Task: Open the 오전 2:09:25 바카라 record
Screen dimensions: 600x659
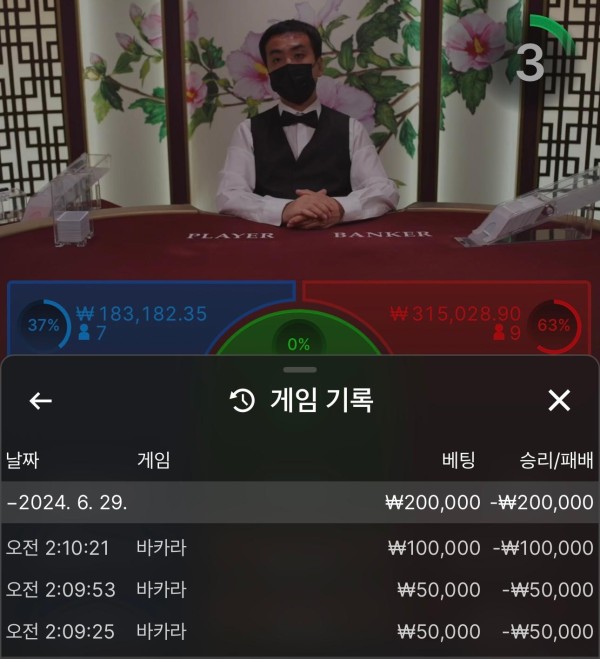Action: coord(300,632)
